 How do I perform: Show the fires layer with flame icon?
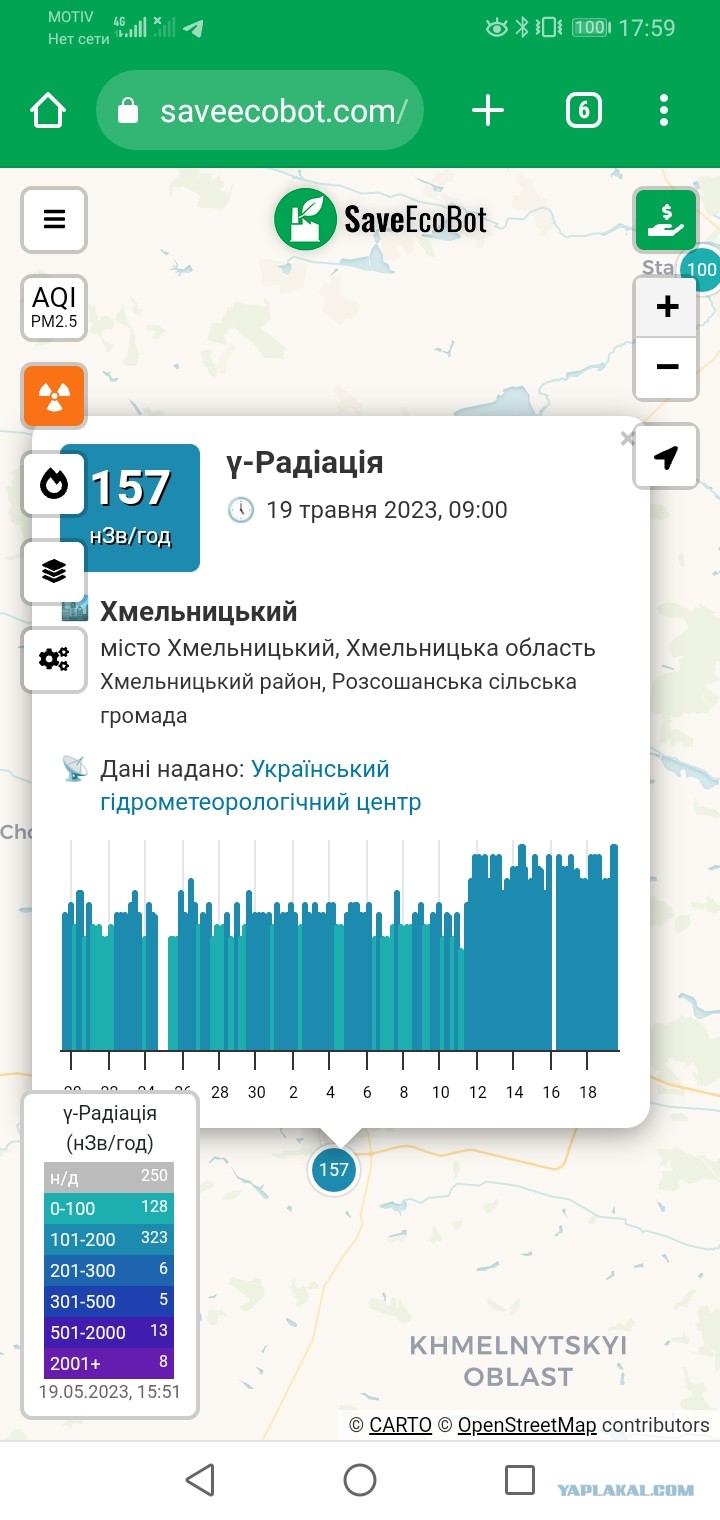pos(54,484)
